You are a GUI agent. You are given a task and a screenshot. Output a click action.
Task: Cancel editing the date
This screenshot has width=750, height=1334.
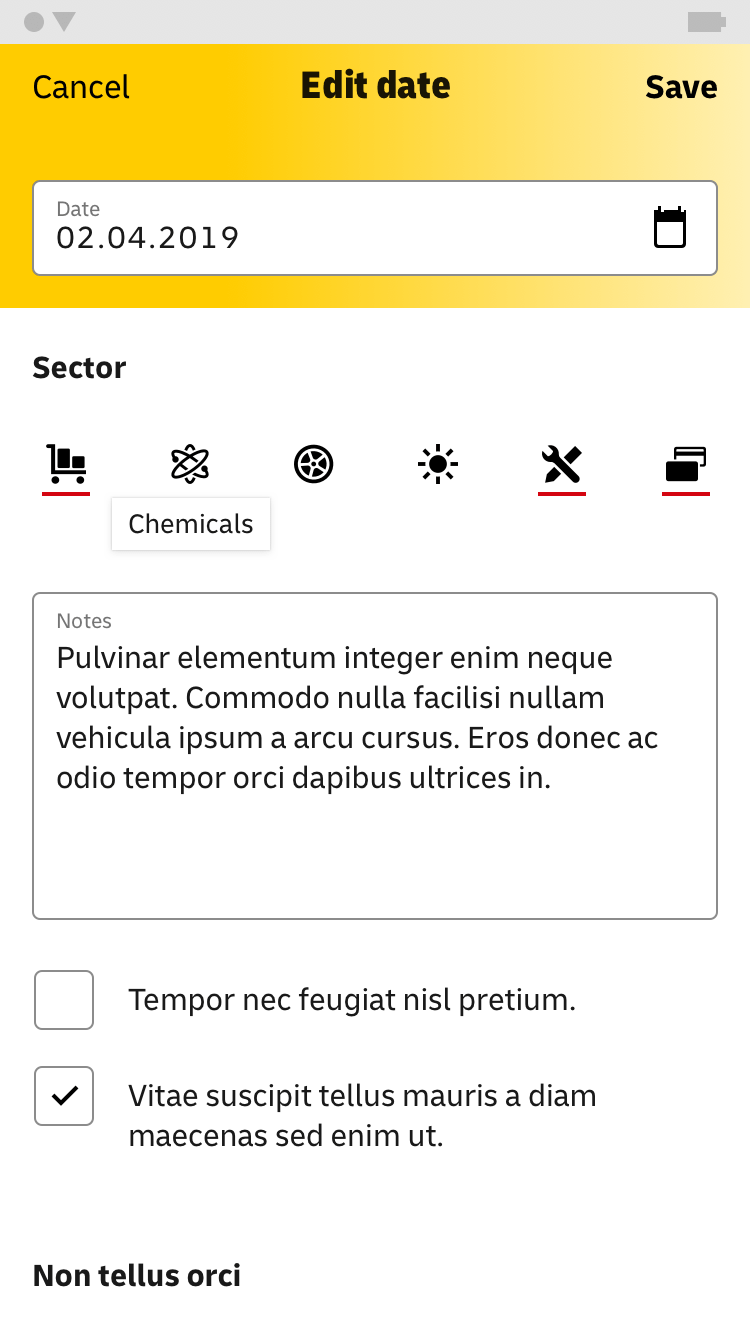pyautogui.click(x=81, y=87)
